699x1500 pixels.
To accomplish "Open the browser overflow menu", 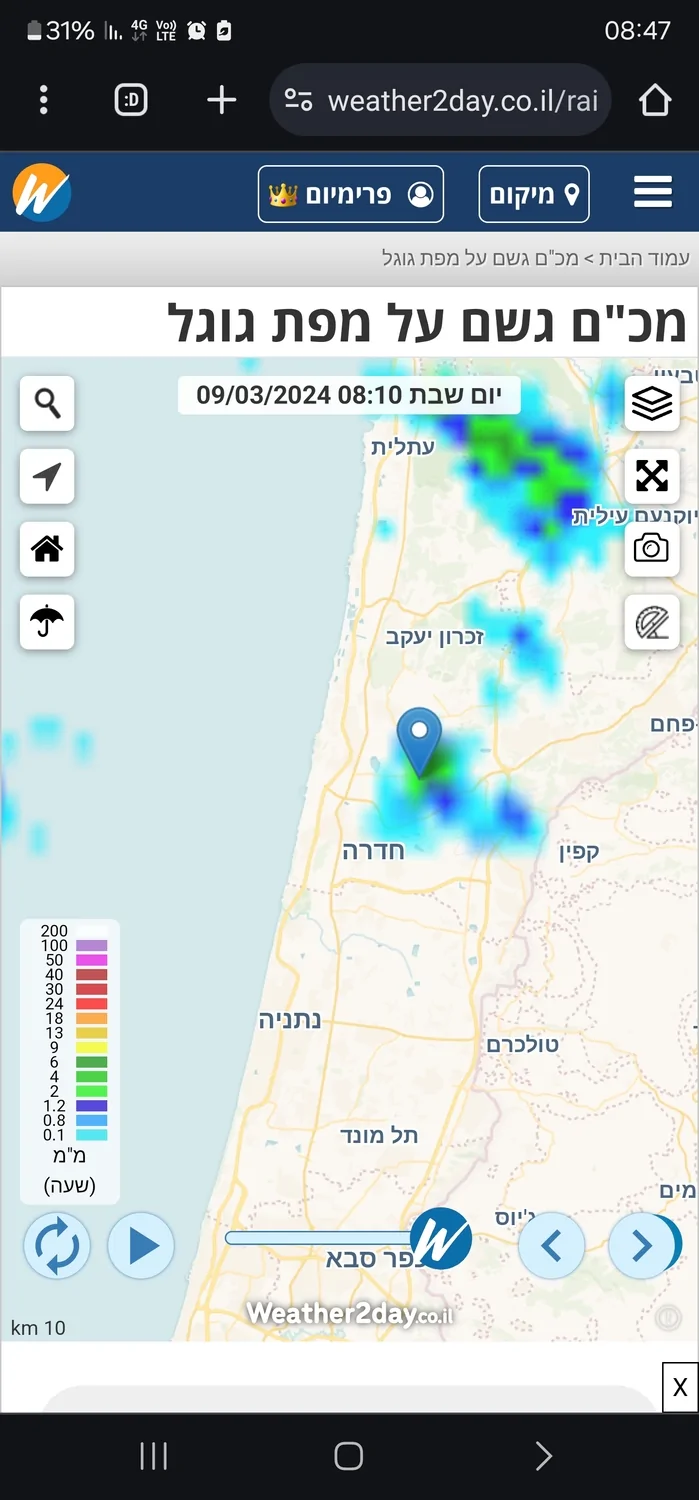I will (43, 100).
